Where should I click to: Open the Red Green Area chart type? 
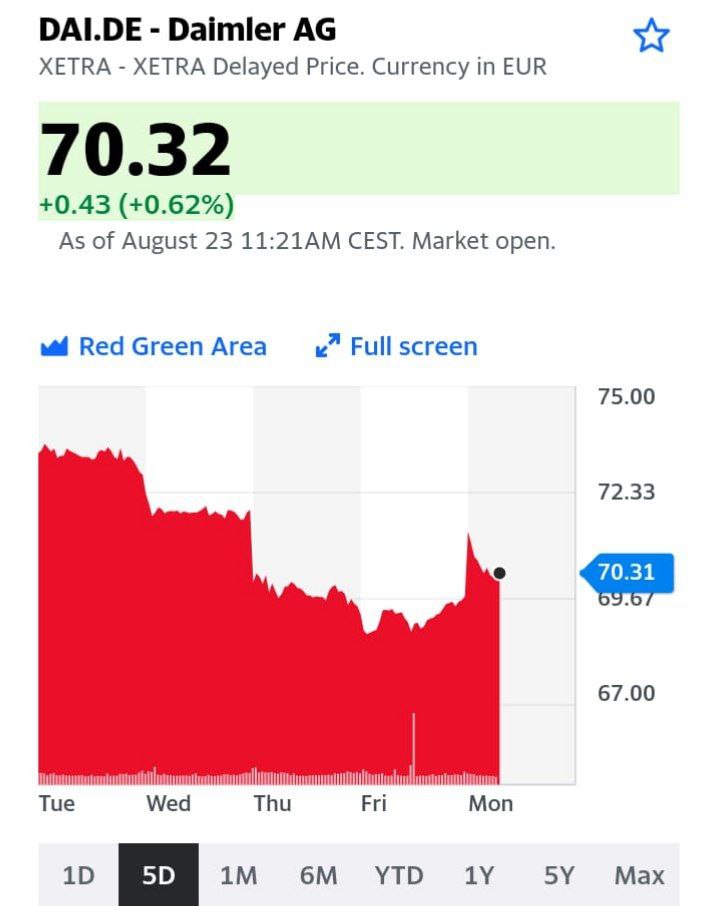tap(153, 347)
